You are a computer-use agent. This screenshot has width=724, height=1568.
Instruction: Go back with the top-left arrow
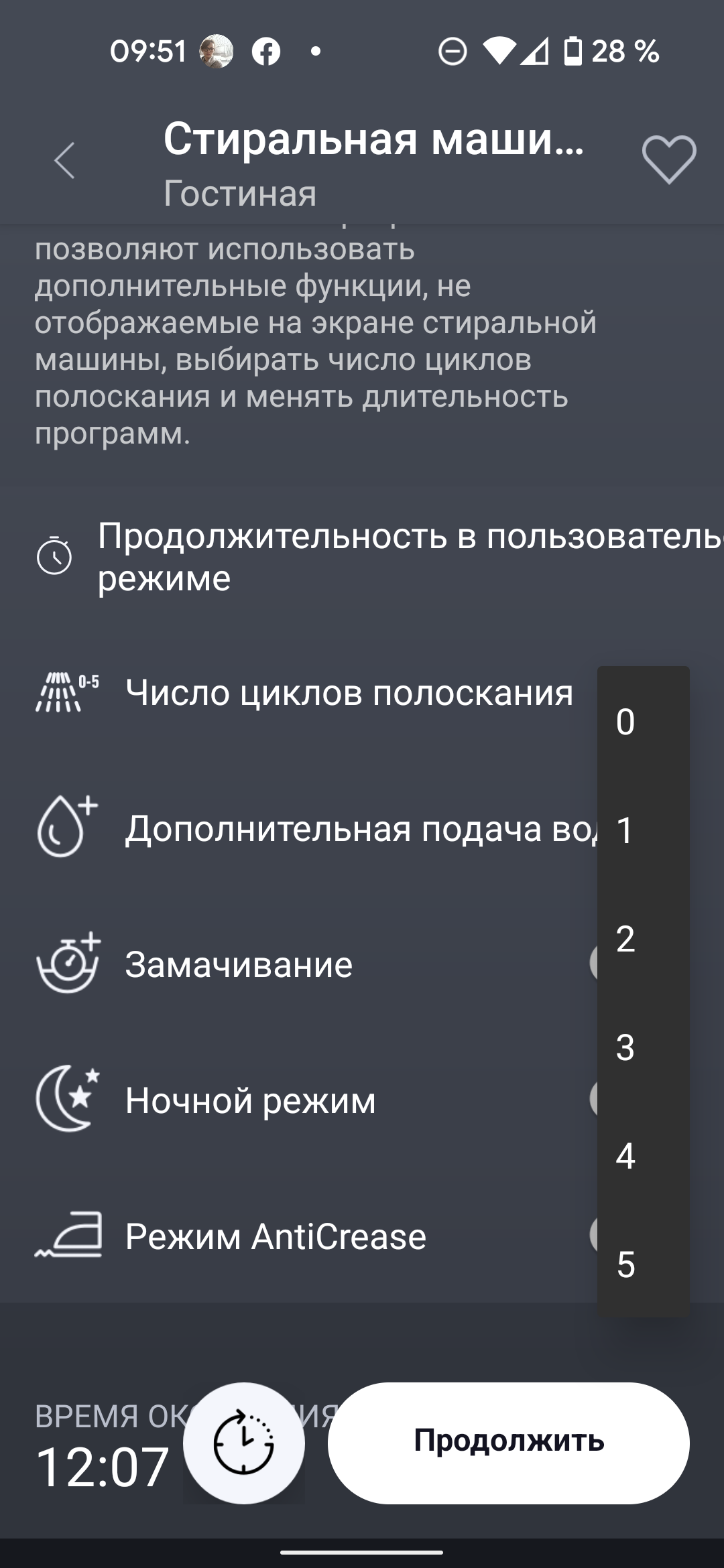(65, 161)
